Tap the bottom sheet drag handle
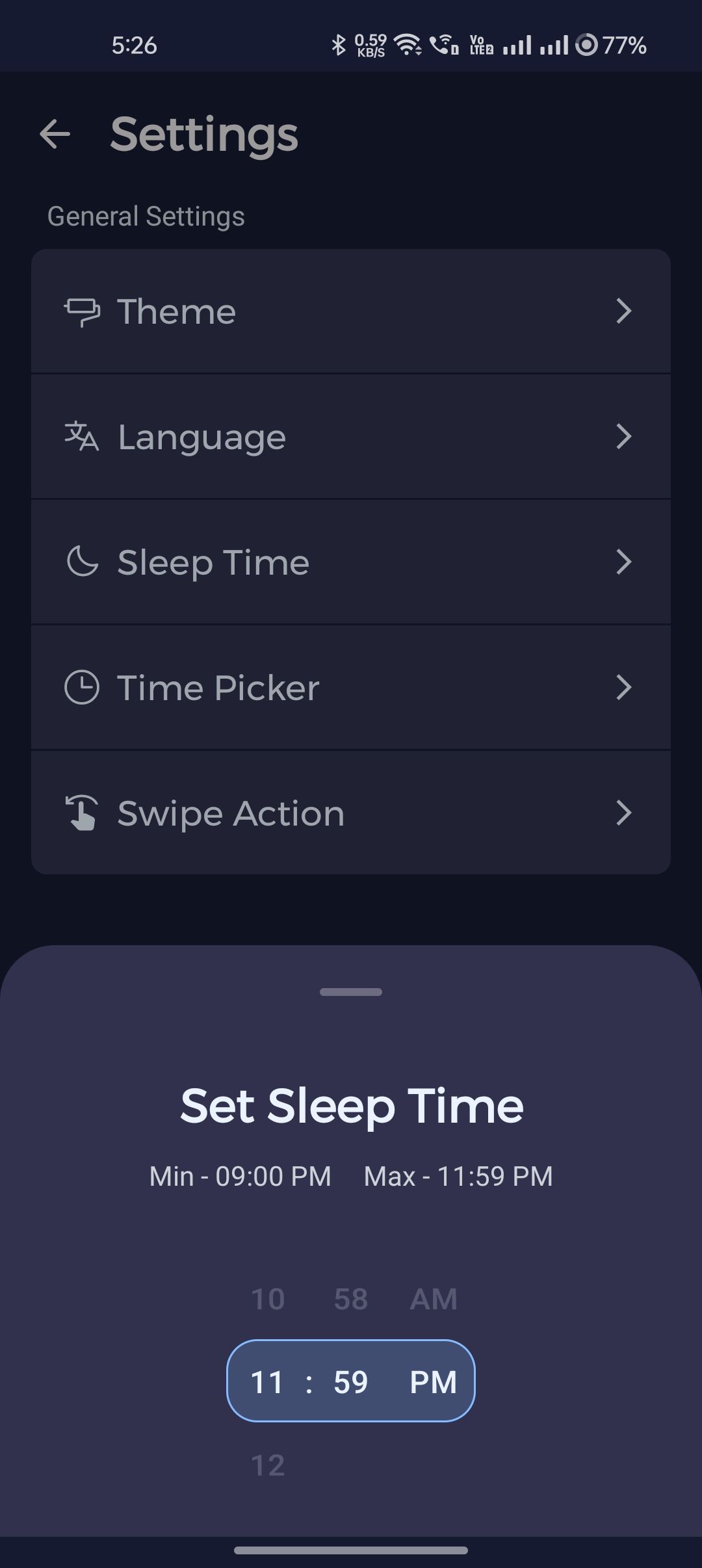Image resolution: width=702 pixels, height=1568 pixels. click(x=351, y=992)
